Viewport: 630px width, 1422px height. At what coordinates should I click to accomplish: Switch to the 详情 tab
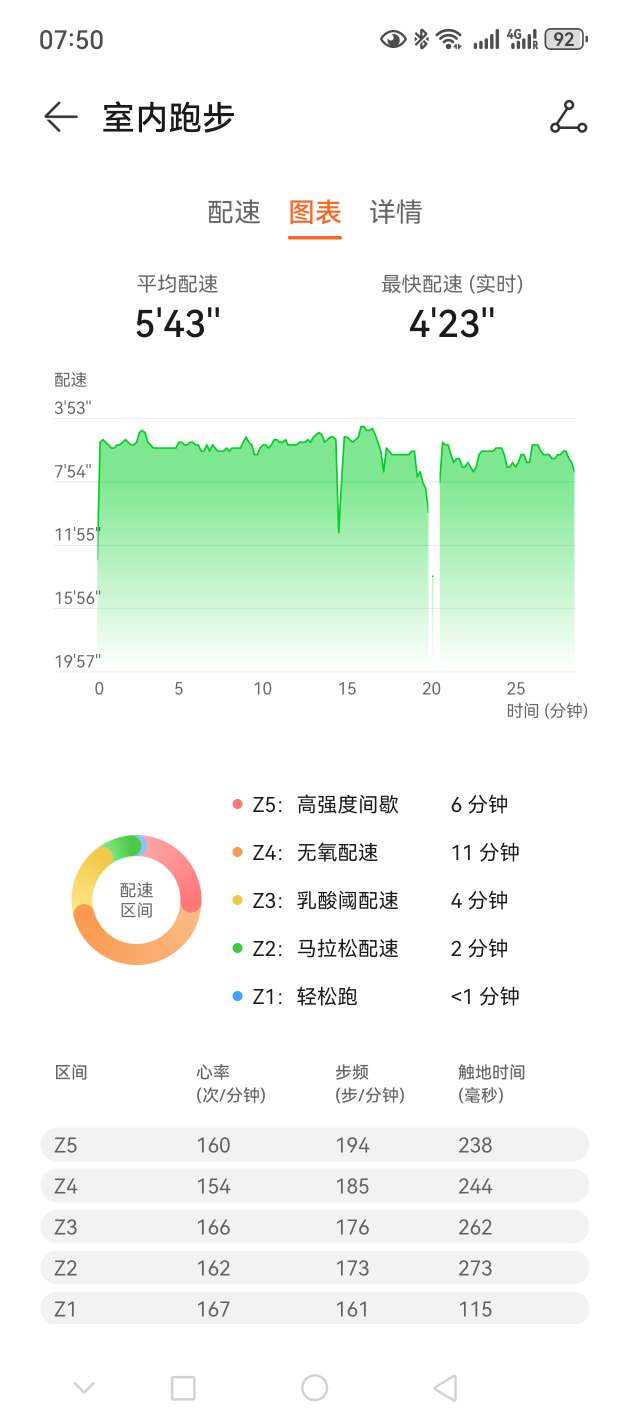pos(396,212)
